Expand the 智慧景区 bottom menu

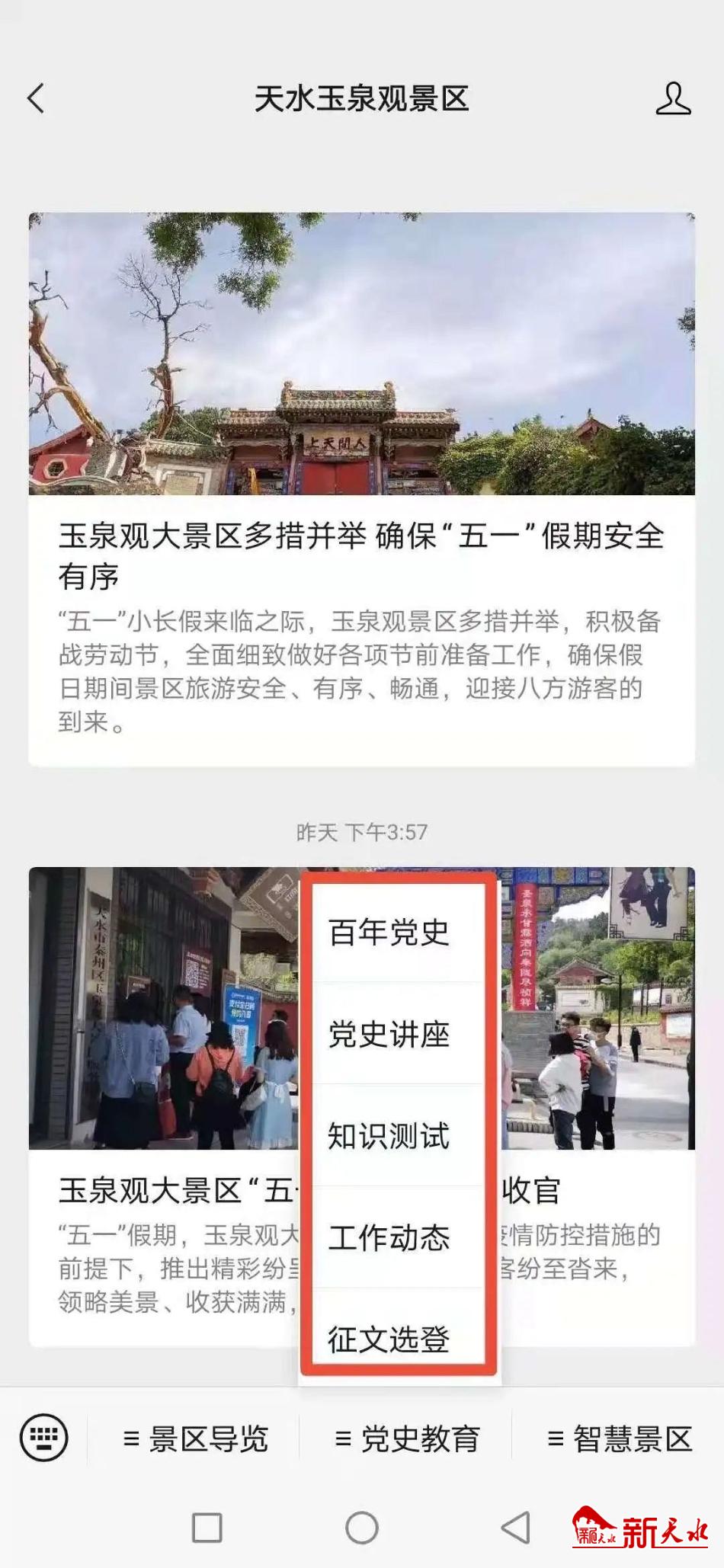pos(619,1438)
